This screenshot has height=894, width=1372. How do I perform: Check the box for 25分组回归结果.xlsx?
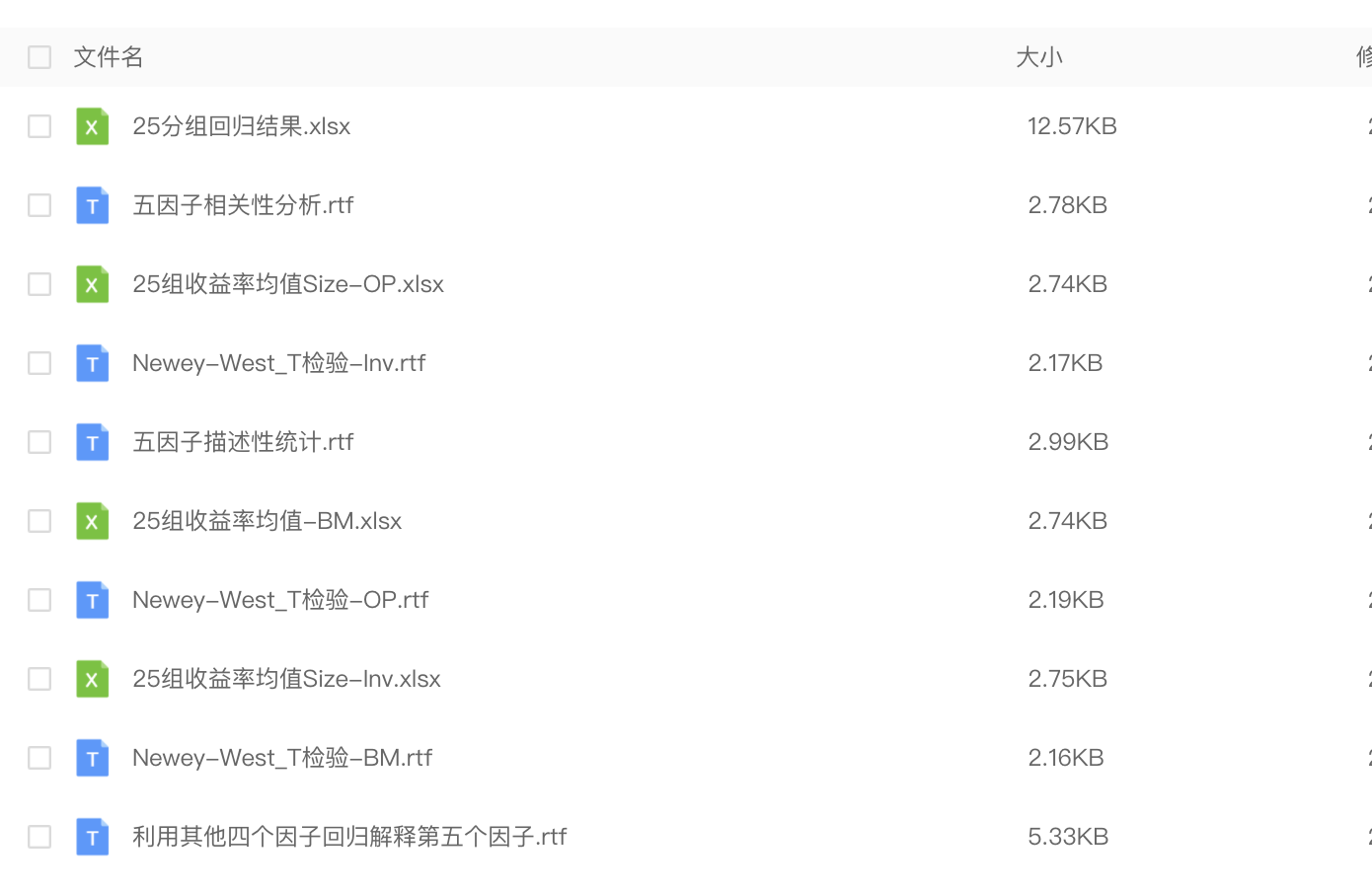[x=39, y=126]
